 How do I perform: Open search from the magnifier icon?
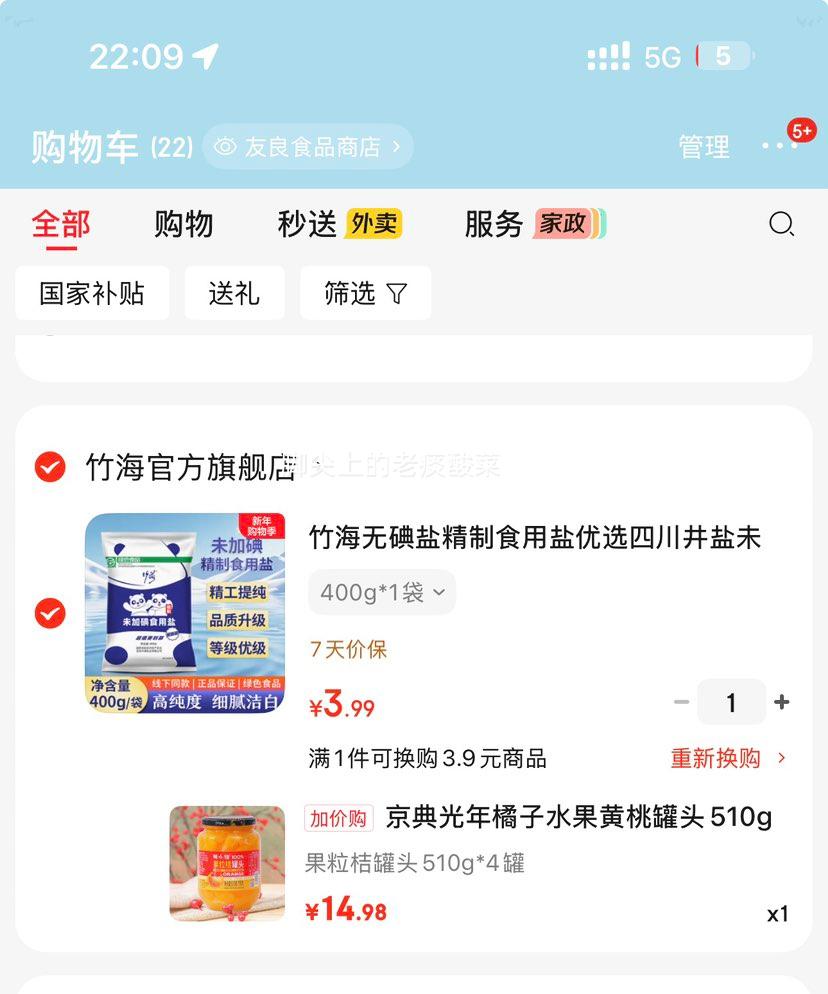tap(783, 224)
